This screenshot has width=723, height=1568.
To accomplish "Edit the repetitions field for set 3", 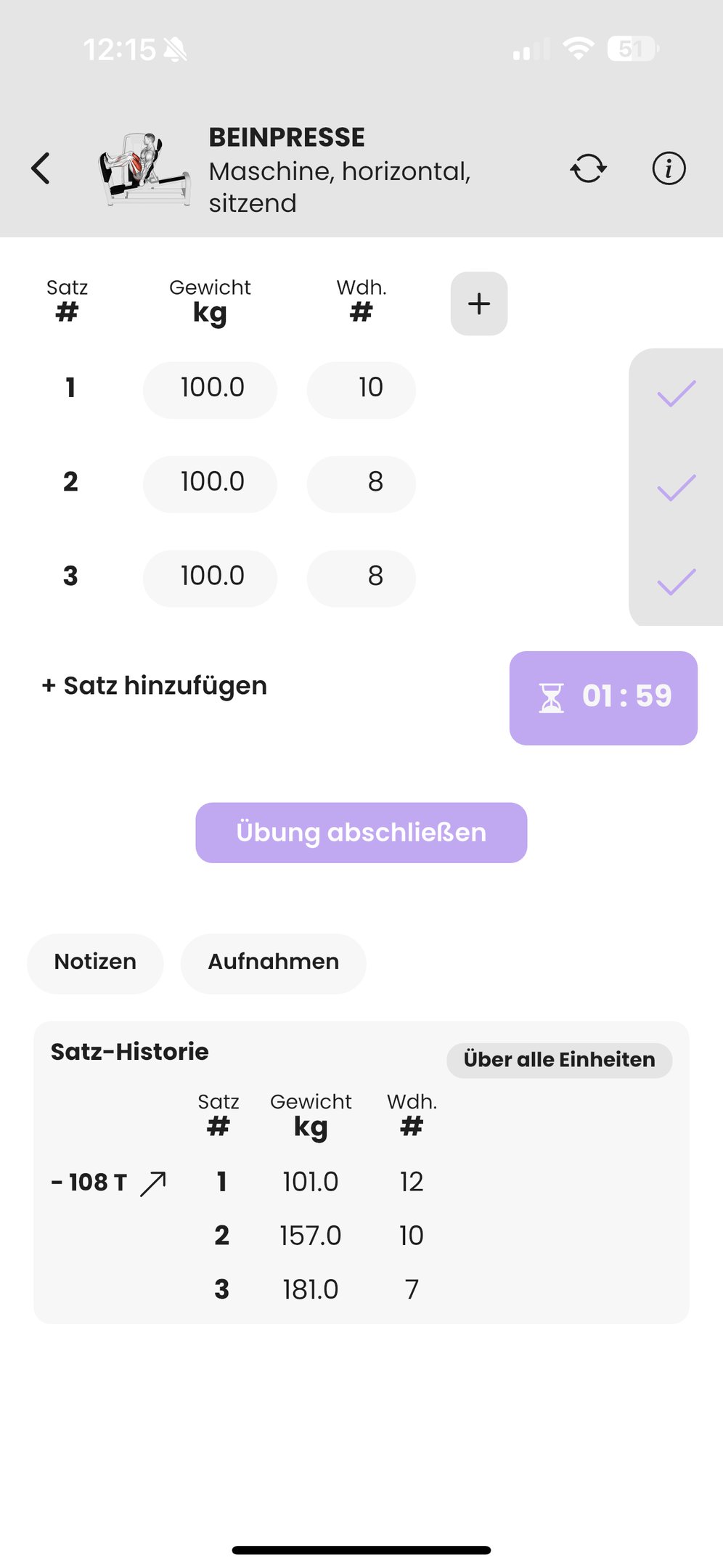I will [361, 577].
